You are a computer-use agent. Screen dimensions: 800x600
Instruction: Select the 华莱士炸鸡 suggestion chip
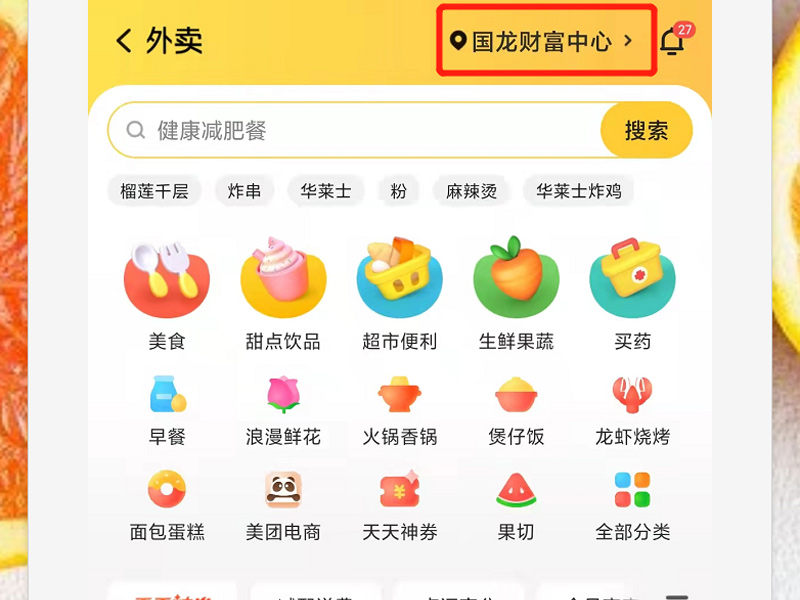point(578,191)
